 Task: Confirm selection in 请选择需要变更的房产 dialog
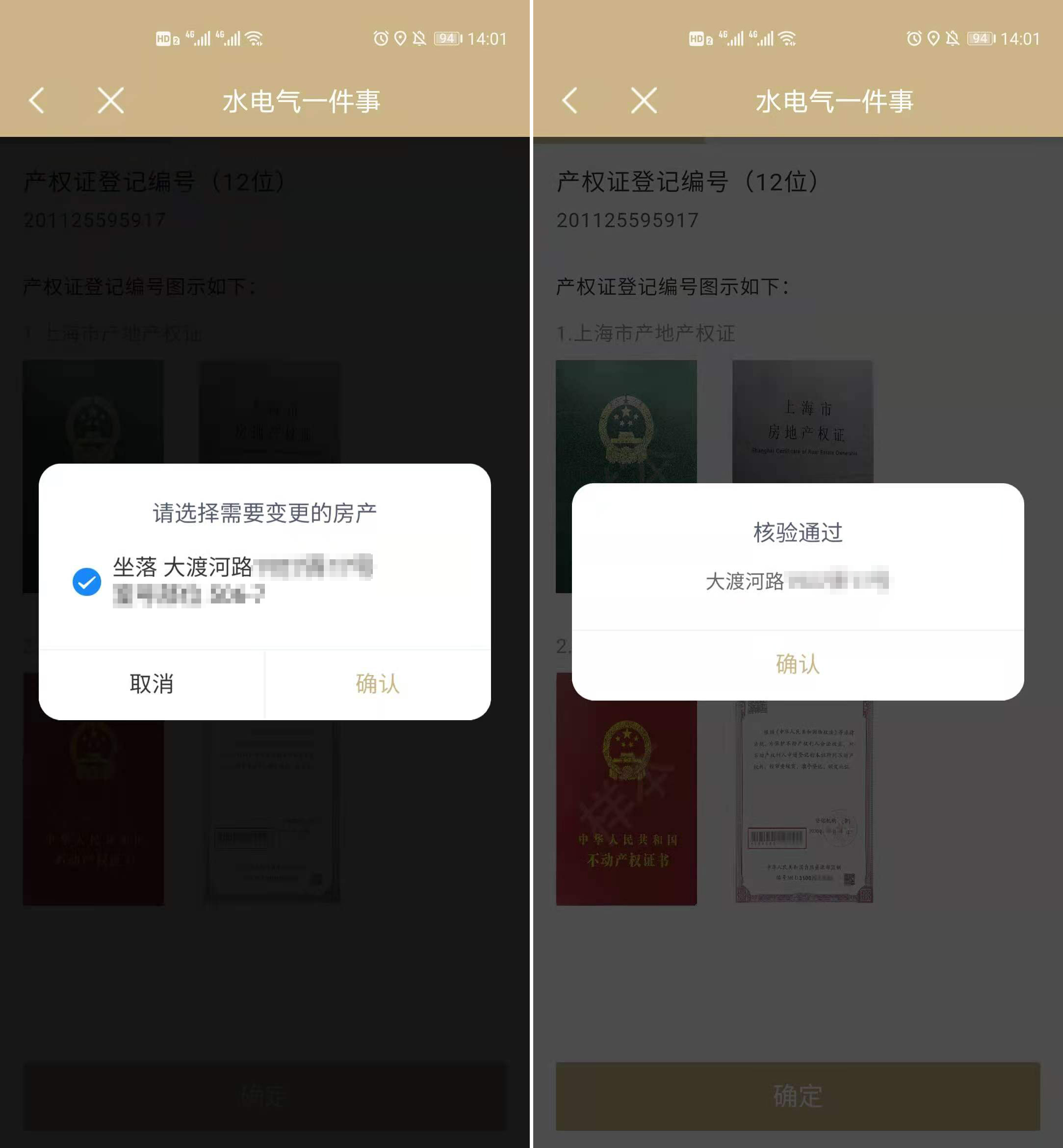(x=377, y=684)
